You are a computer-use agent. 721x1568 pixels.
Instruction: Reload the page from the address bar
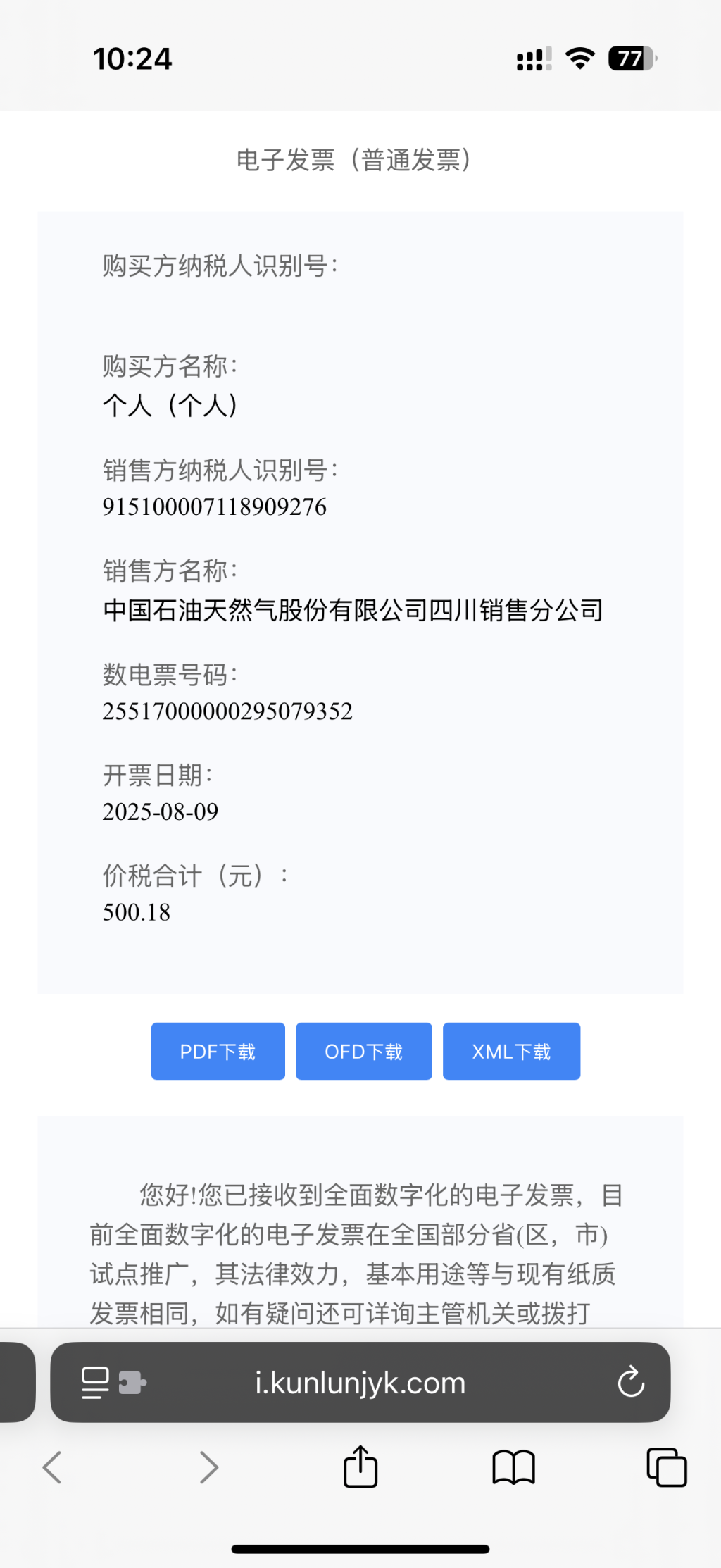631,1381
